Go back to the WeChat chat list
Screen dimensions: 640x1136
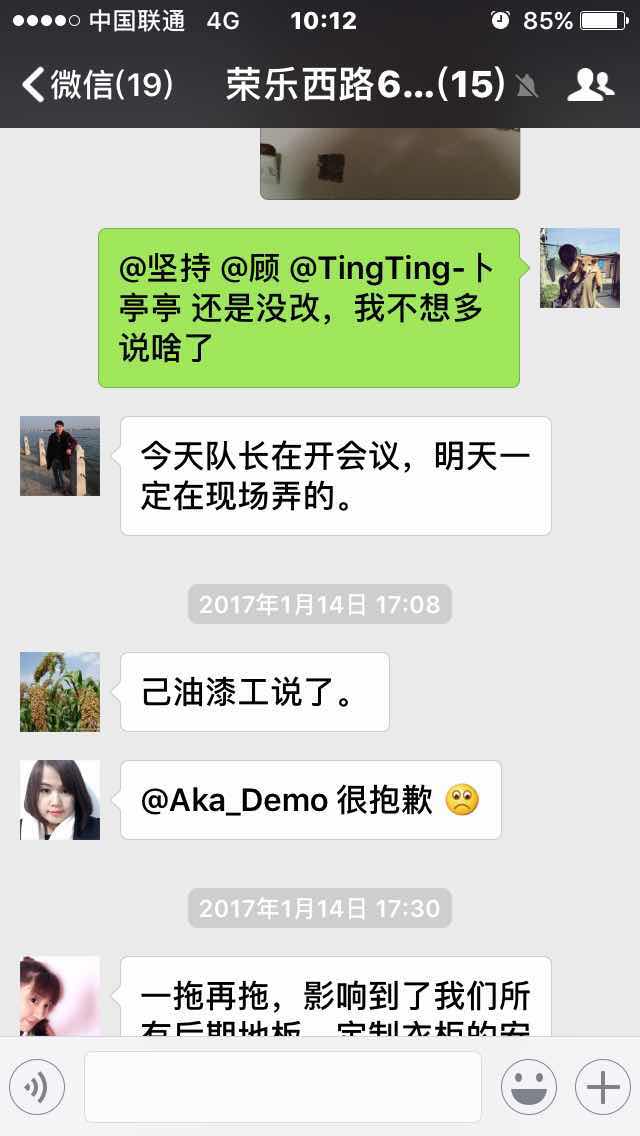95,85
